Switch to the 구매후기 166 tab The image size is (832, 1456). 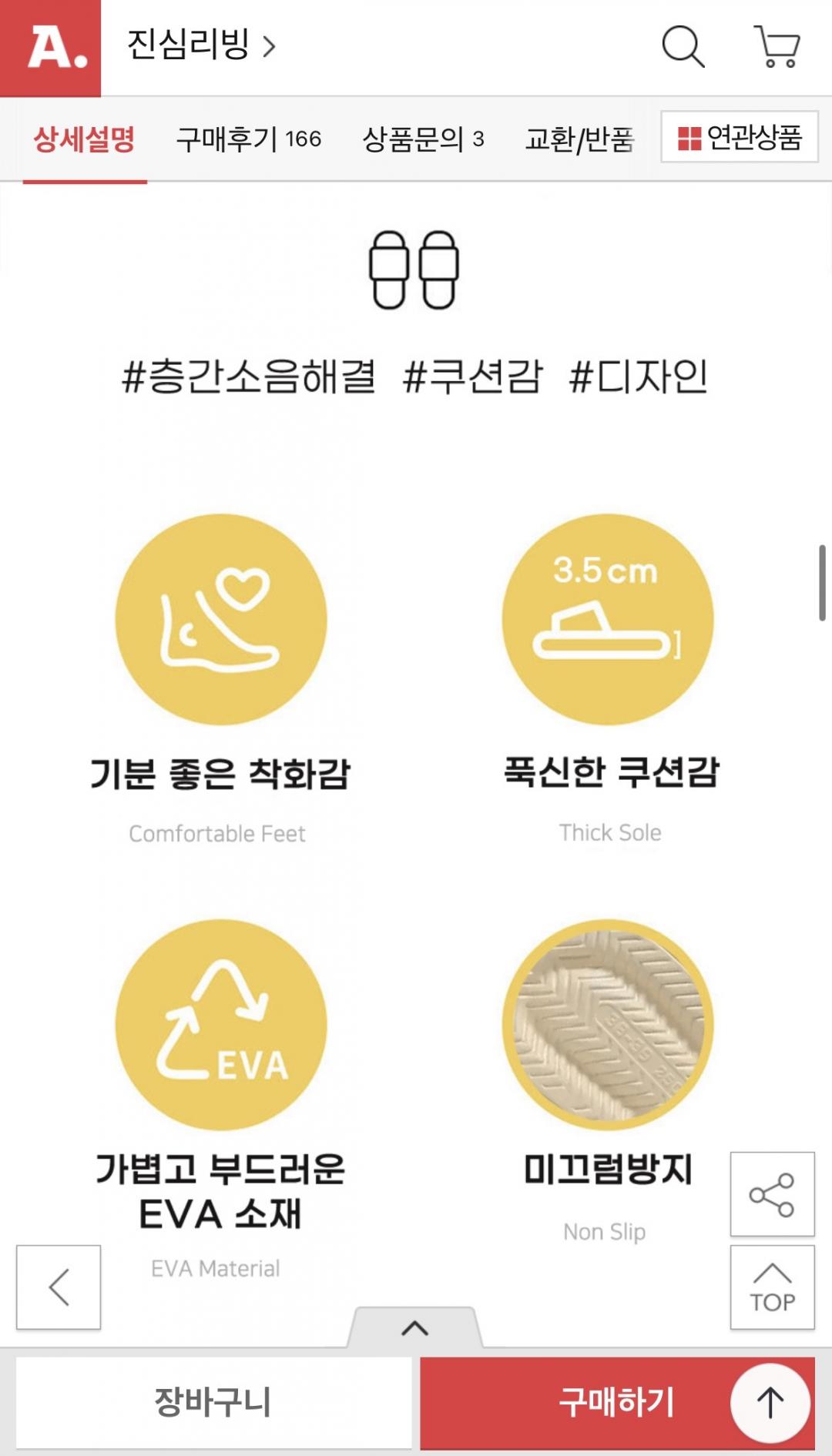coord(248,139)
